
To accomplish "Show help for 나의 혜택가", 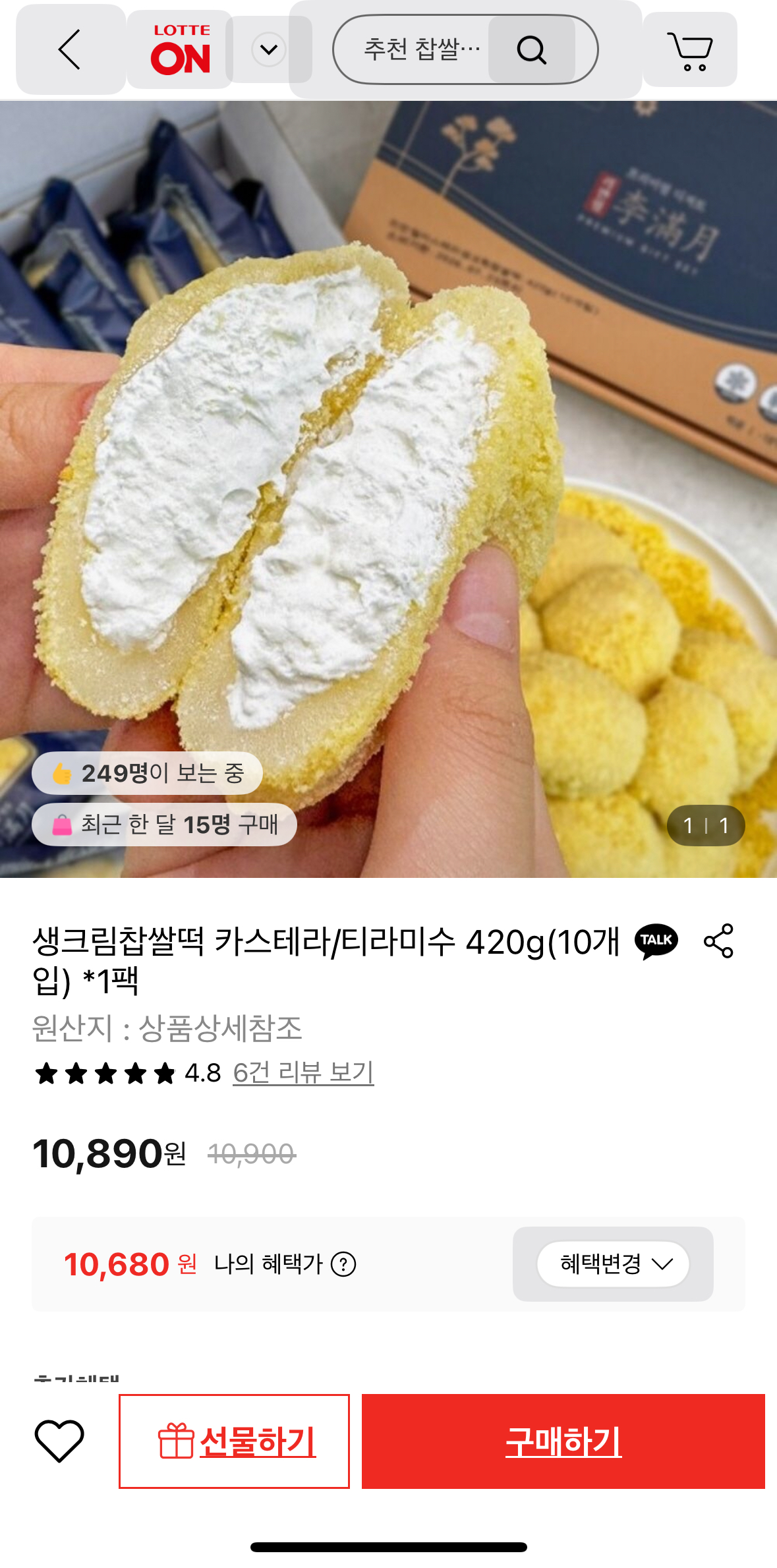I will pos(343,1264).
